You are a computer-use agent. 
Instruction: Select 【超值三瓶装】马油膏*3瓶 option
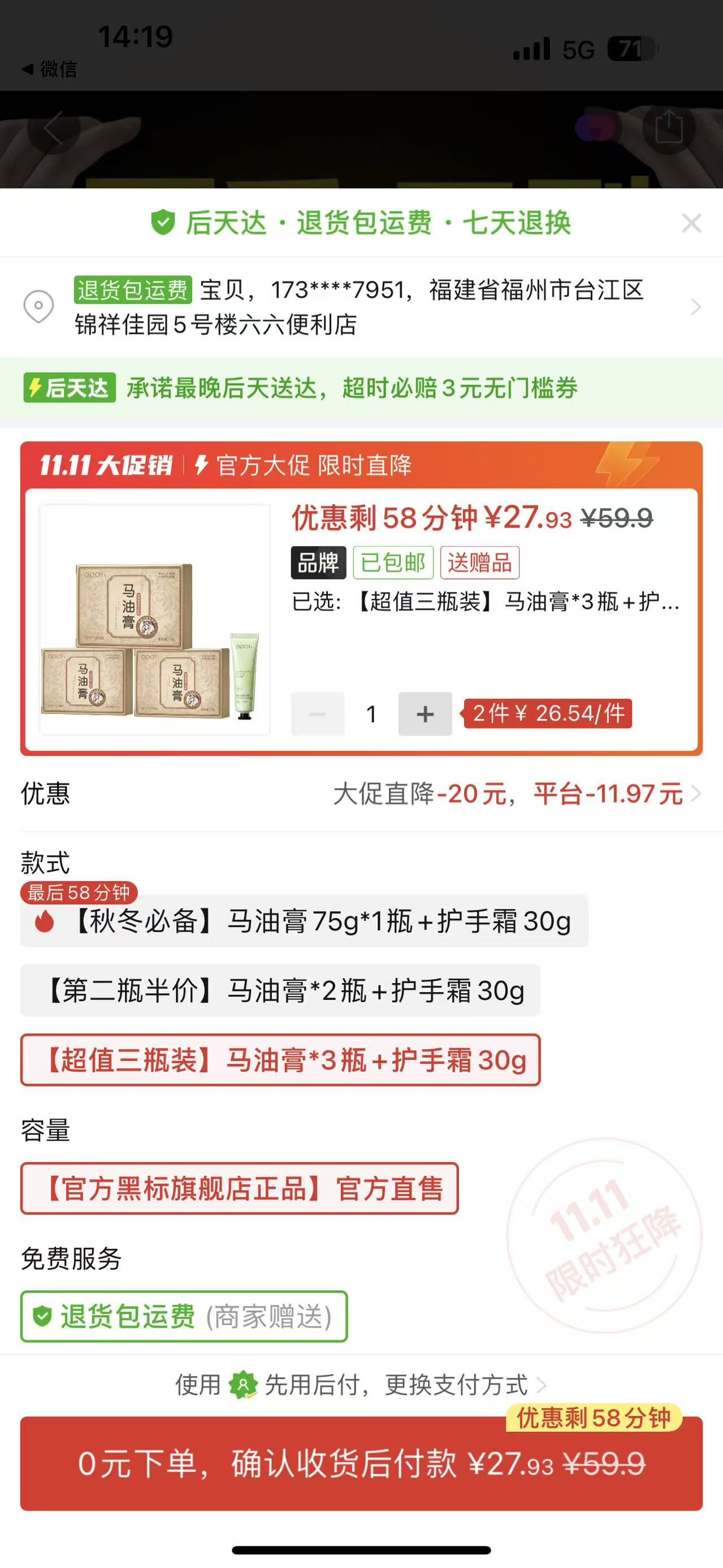280,1060
